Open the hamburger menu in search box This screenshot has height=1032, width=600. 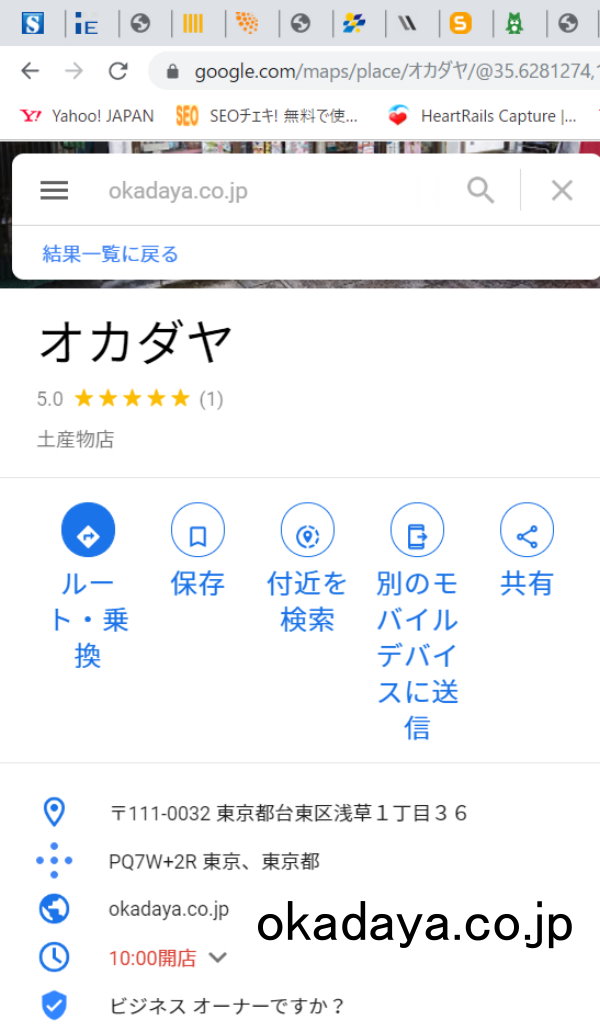pos(54,190)
